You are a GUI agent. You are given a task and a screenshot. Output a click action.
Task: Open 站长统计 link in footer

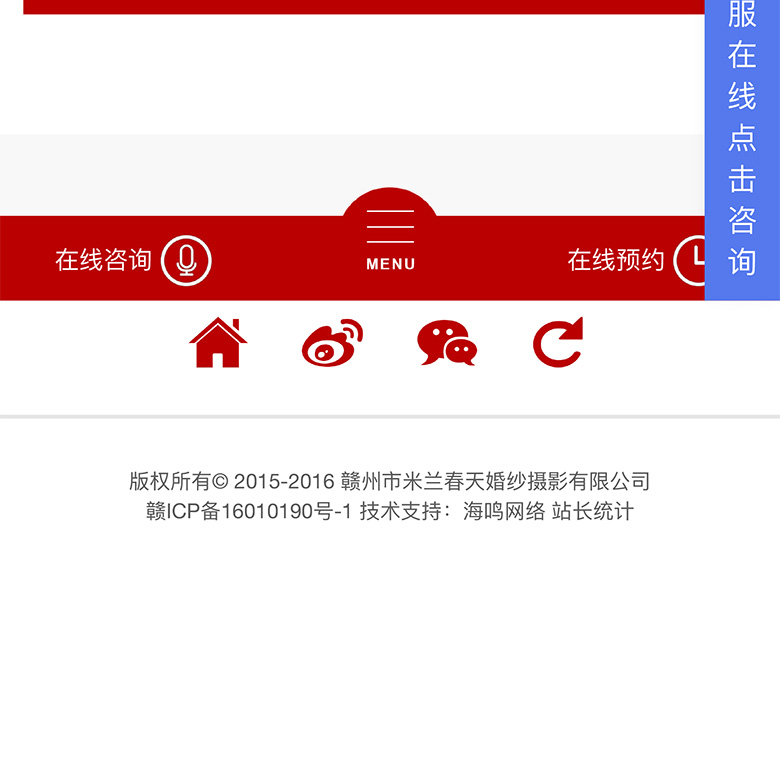click(593, 512)
